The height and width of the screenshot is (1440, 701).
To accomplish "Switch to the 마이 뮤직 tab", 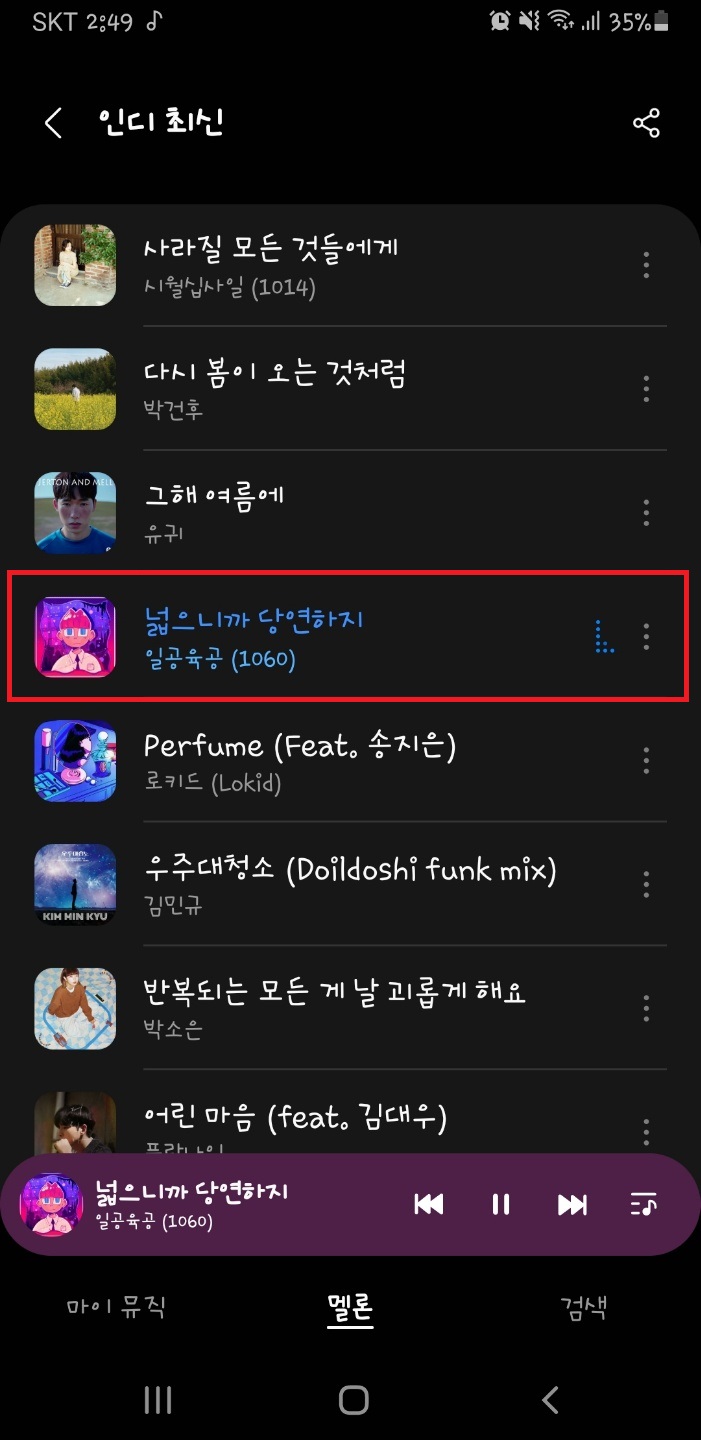I will 116,1306.
